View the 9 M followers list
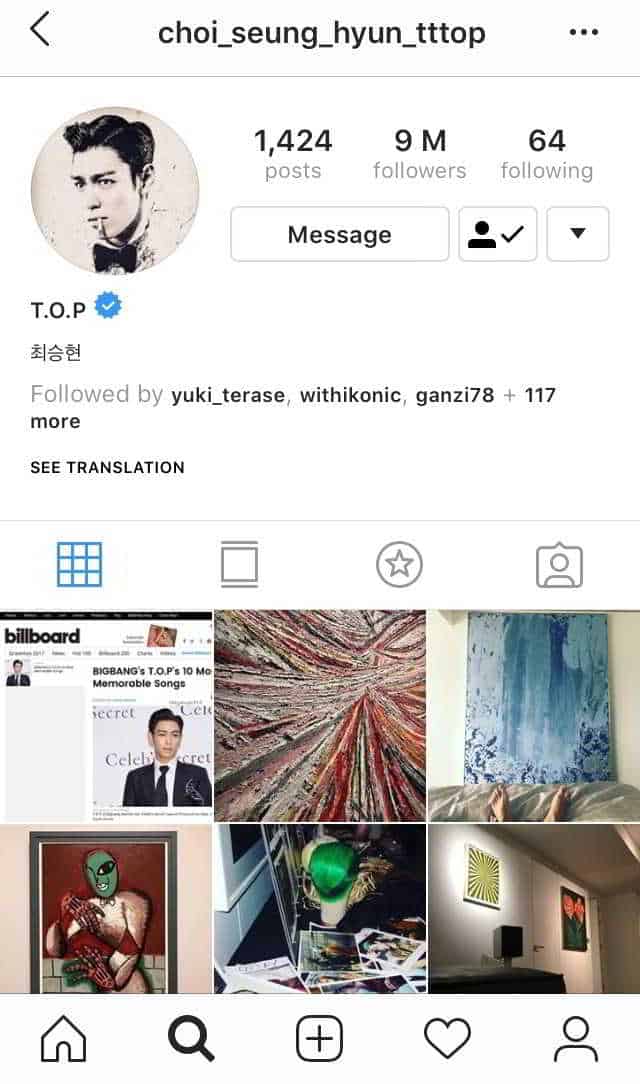The image size is (640, 1084). coord(419,154)
